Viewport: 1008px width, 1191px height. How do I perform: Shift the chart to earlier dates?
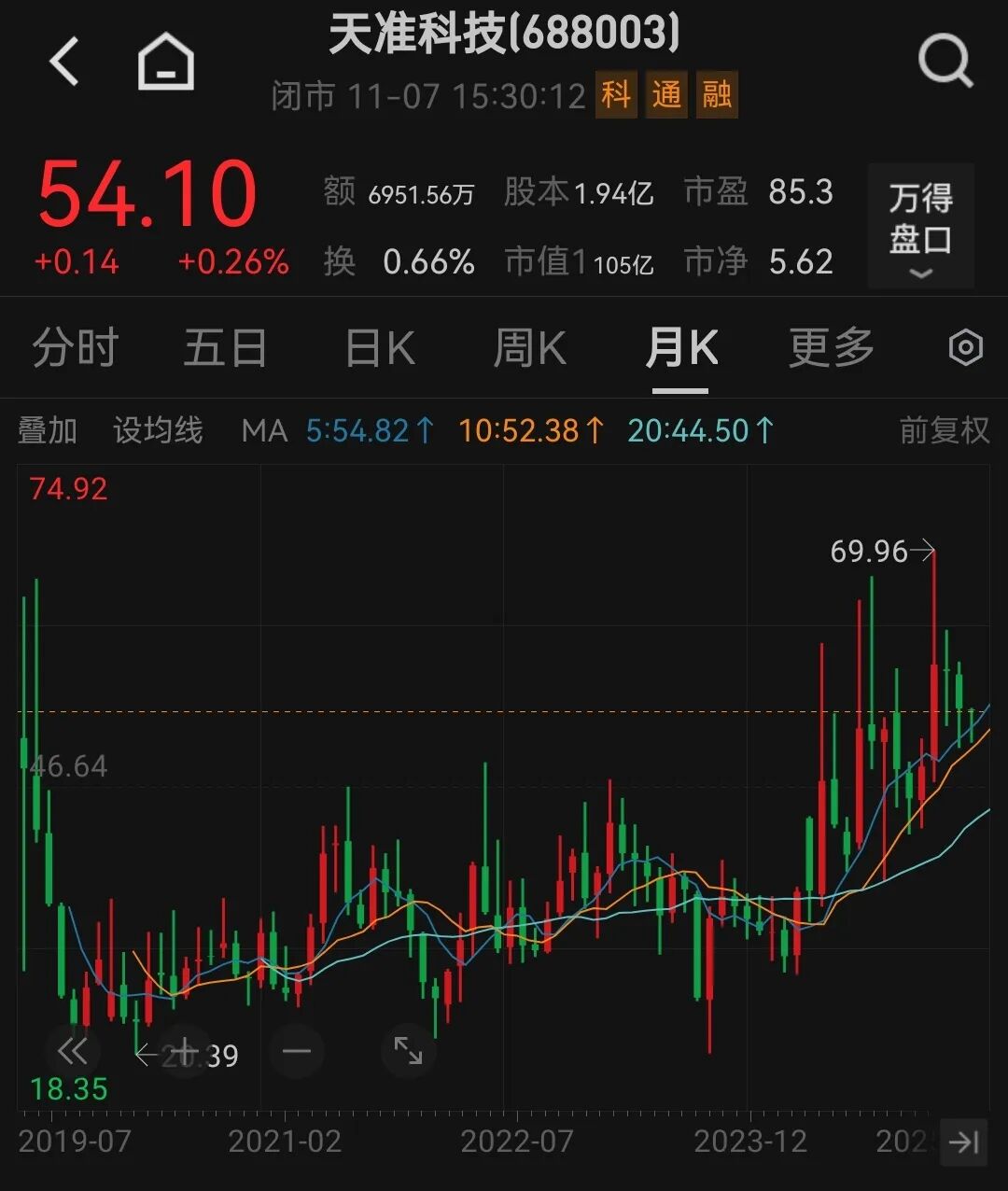pos(72,1051)
